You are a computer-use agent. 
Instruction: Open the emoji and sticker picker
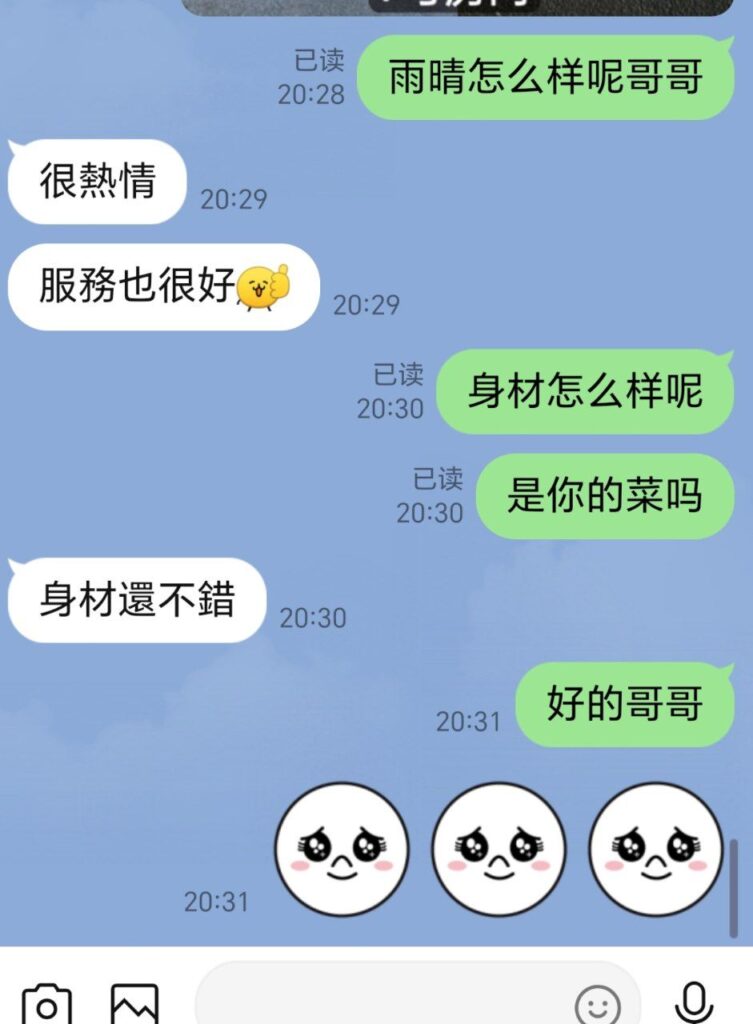(598, 1004)
